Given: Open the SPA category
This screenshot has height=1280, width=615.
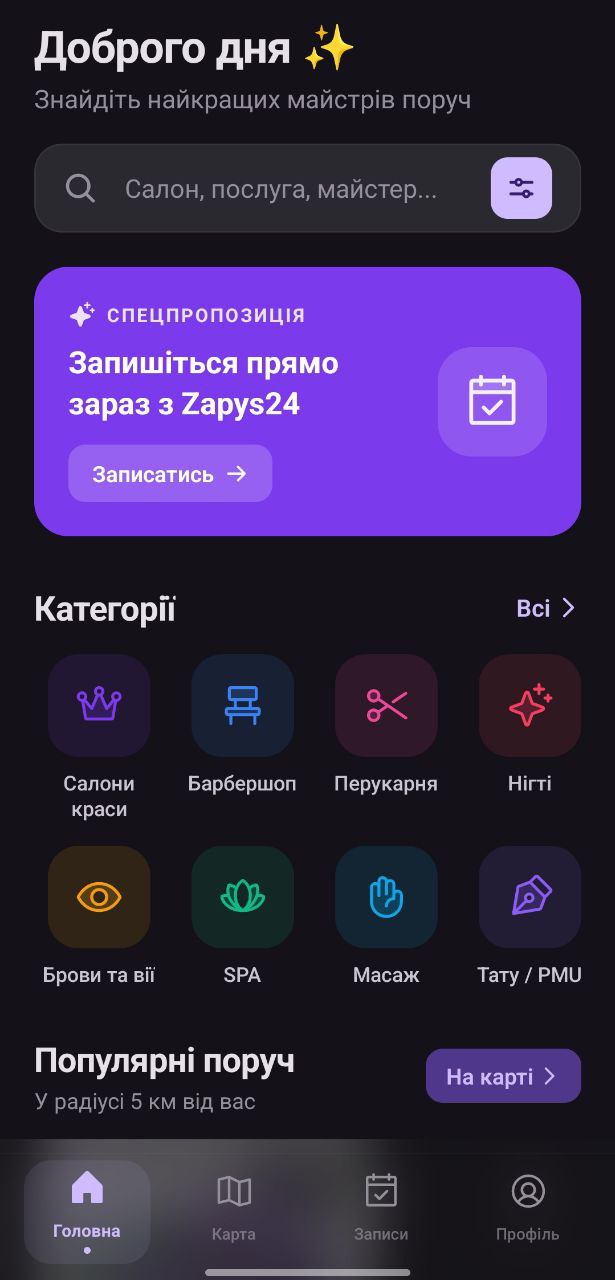Looking at the screenshot, I should point(242,897).
